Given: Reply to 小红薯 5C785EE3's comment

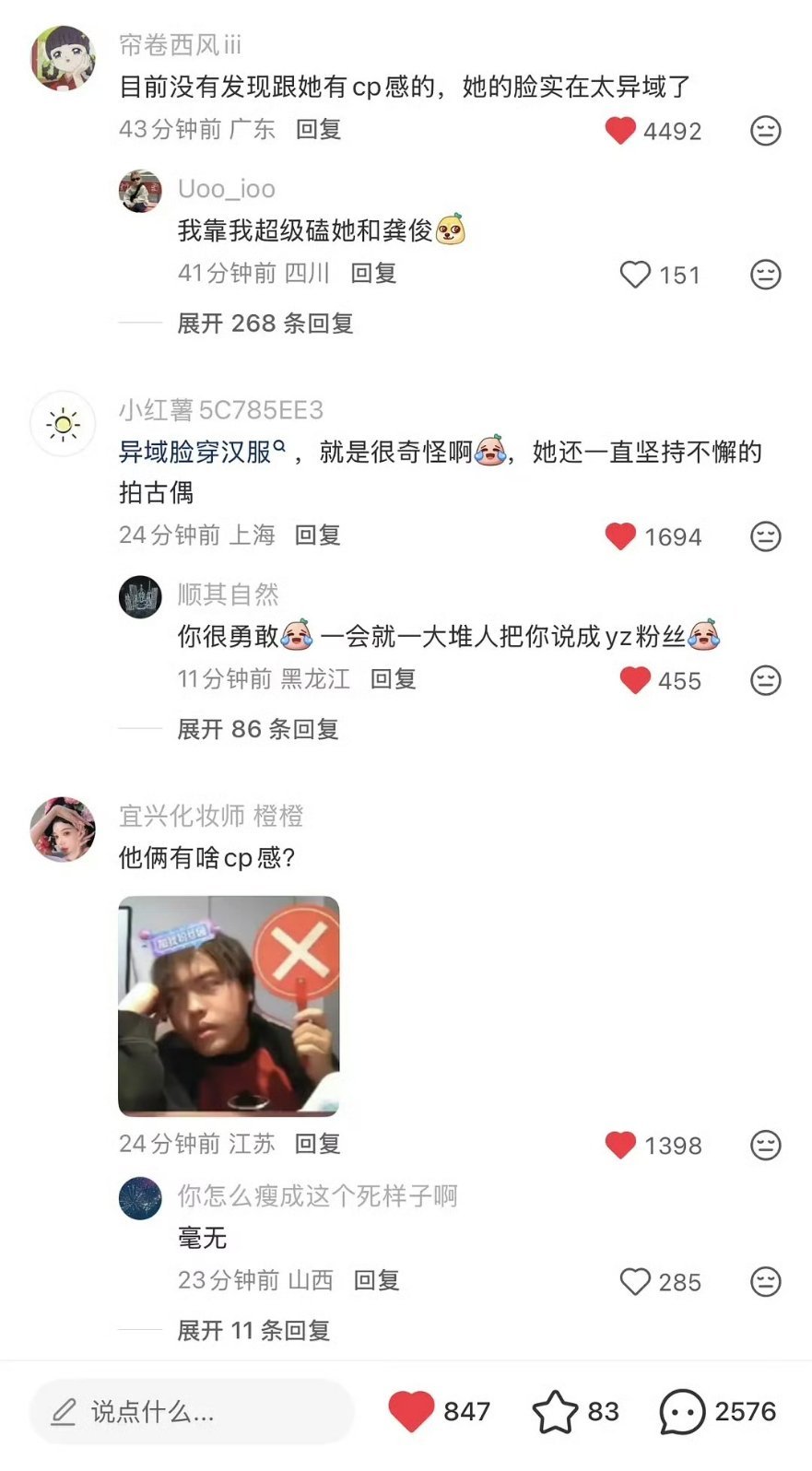Looking at the screenshot, I should (x=318, y=535).
